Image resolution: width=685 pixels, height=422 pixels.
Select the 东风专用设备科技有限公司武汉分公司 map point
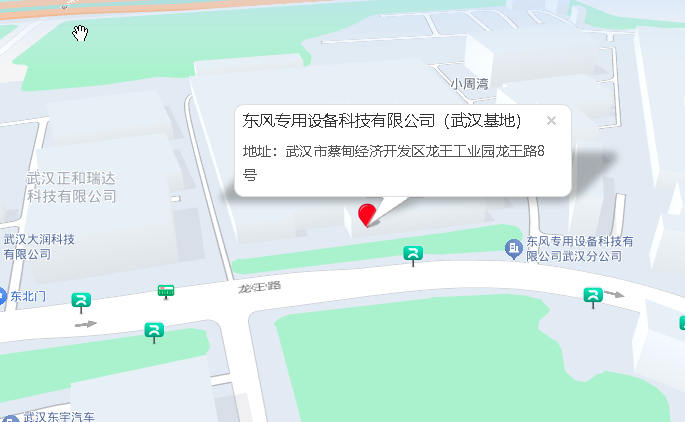[x=514, y=247]
